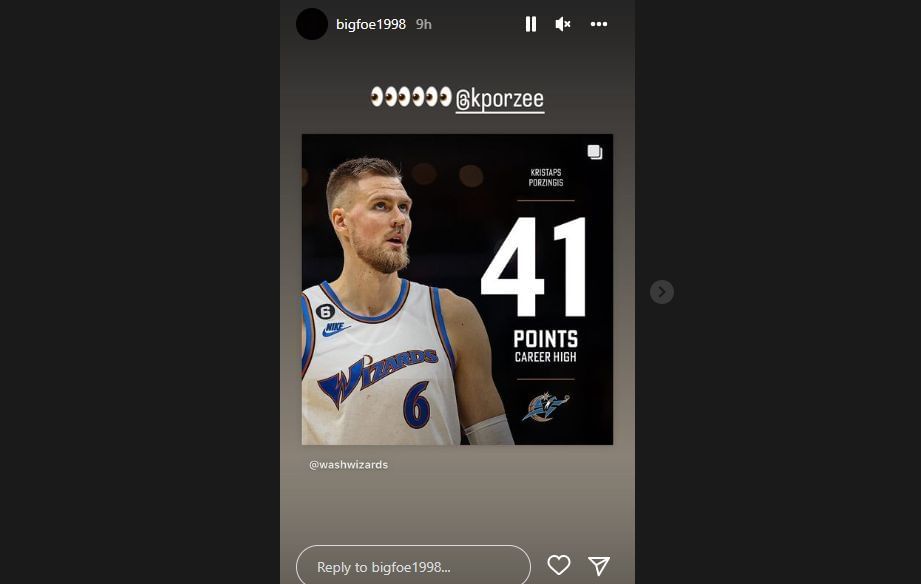Share the story via send icon

pos(599,565)
